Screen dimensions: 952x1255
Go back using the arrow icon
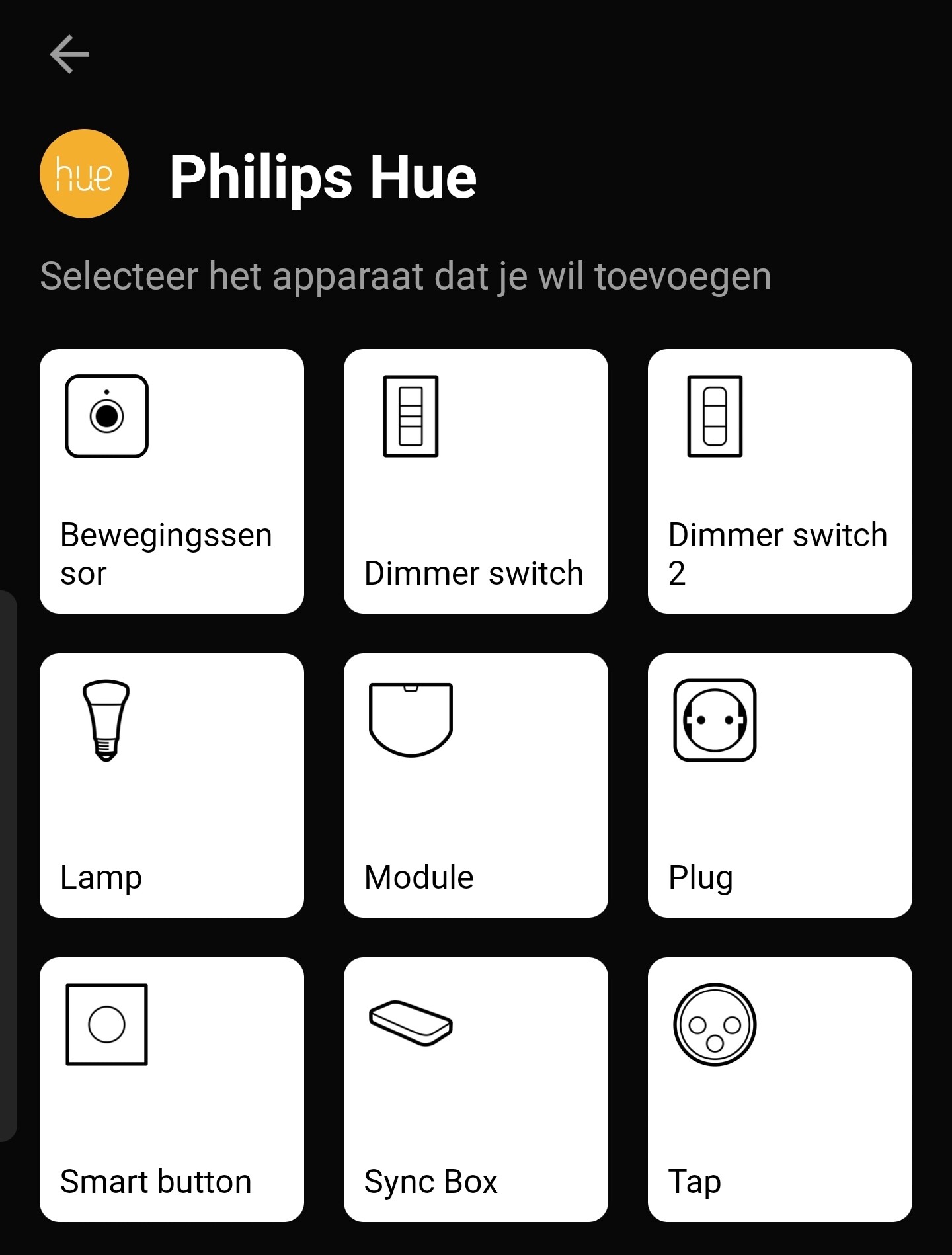pyautogui.click(x=69, y=54)
